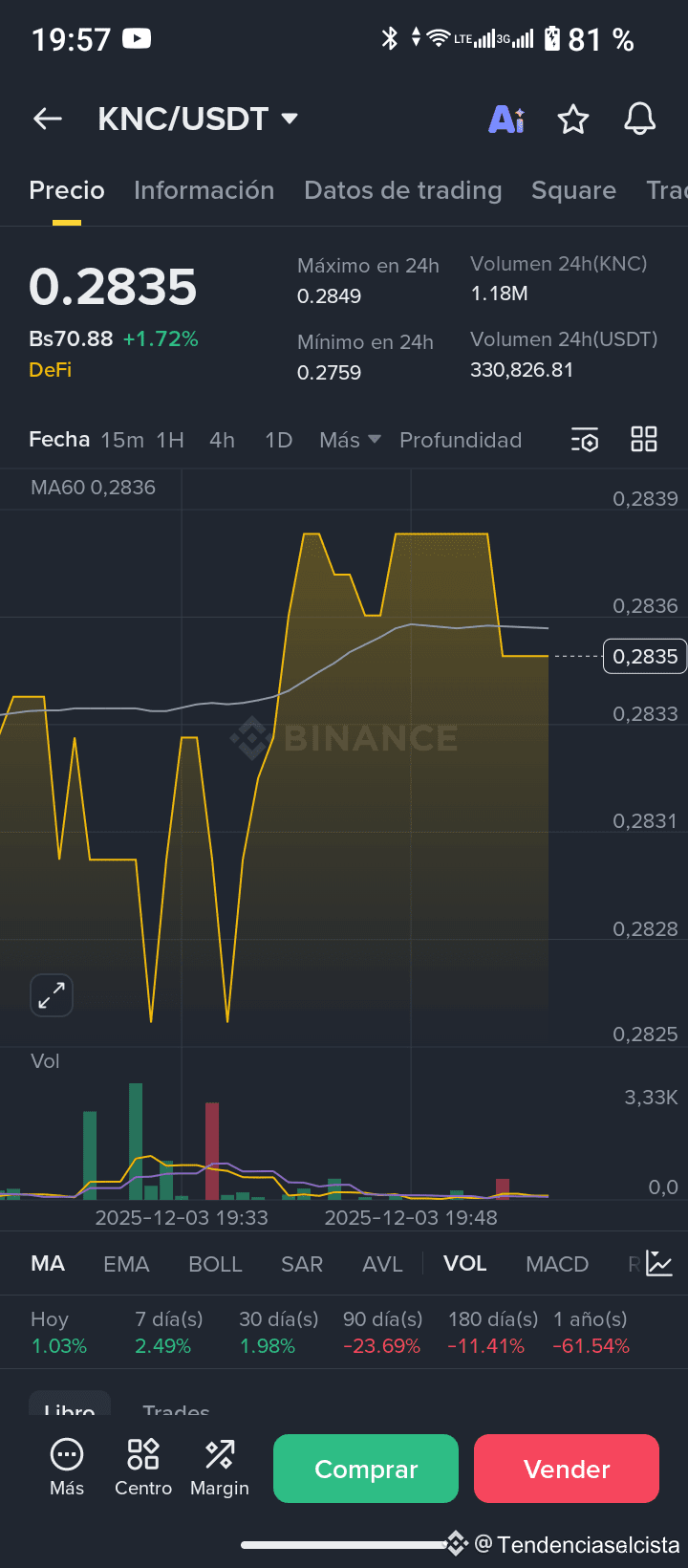
Task: Open chart settings icon
Action: 585,440
